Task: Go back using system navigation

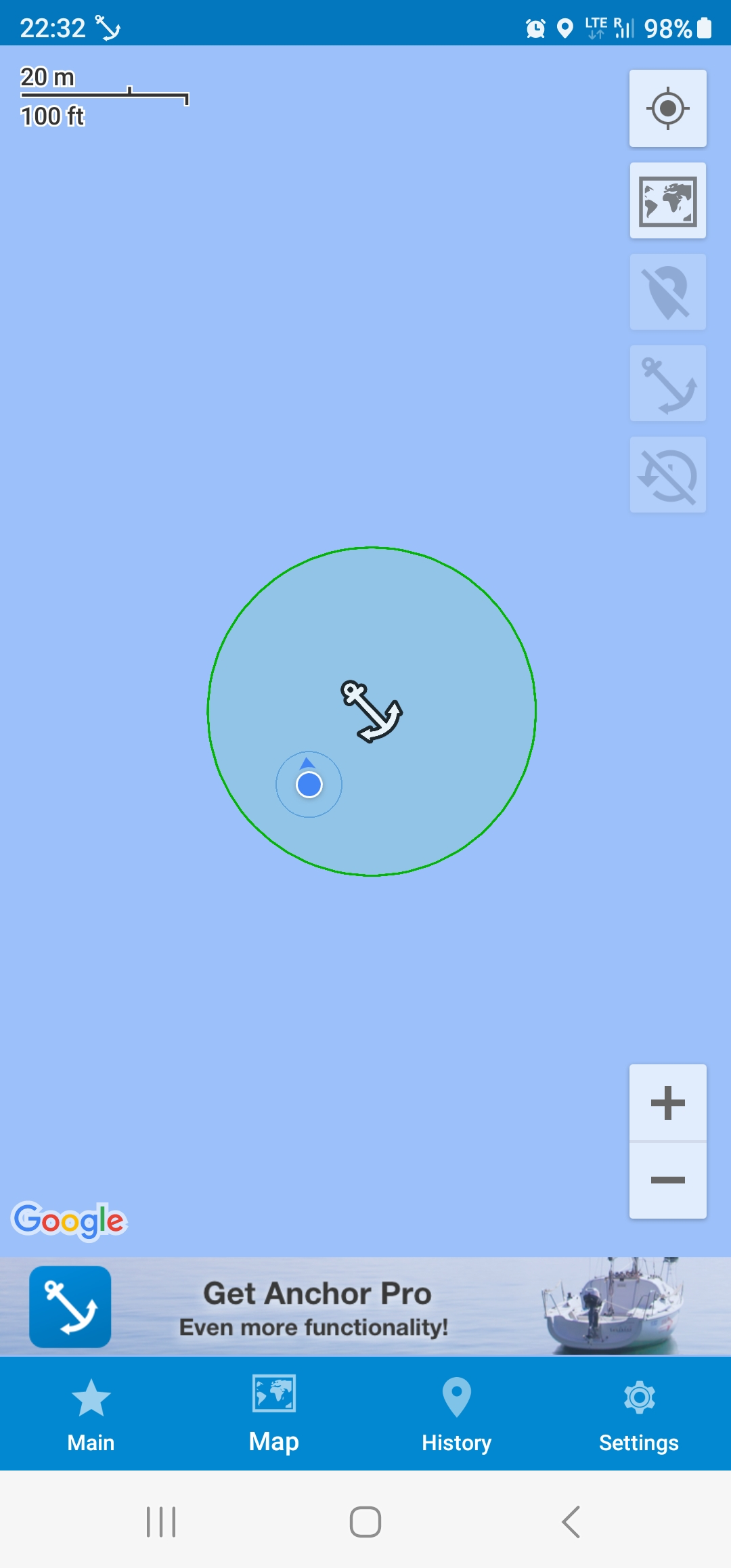Action: [x=571, y=1522]
